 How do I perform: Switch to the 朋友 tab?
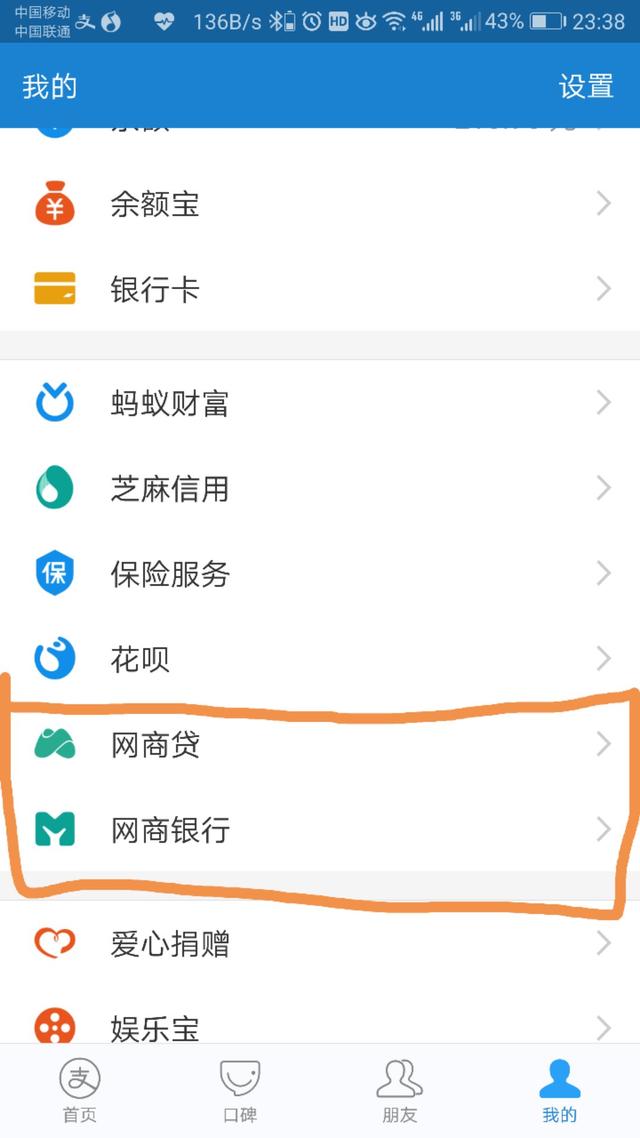point(400,1091)
